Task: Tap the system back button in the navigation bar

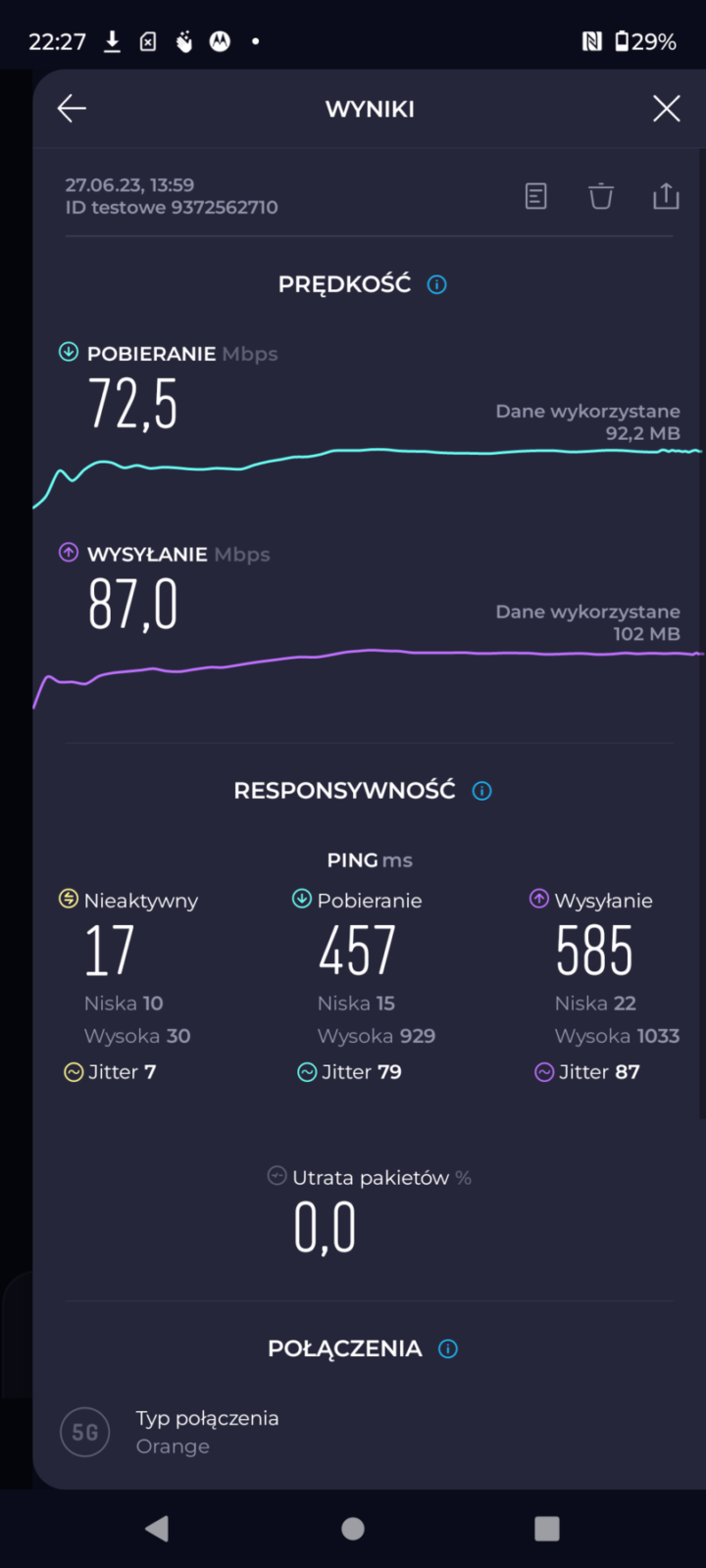Action: [x=157, y=1529]
